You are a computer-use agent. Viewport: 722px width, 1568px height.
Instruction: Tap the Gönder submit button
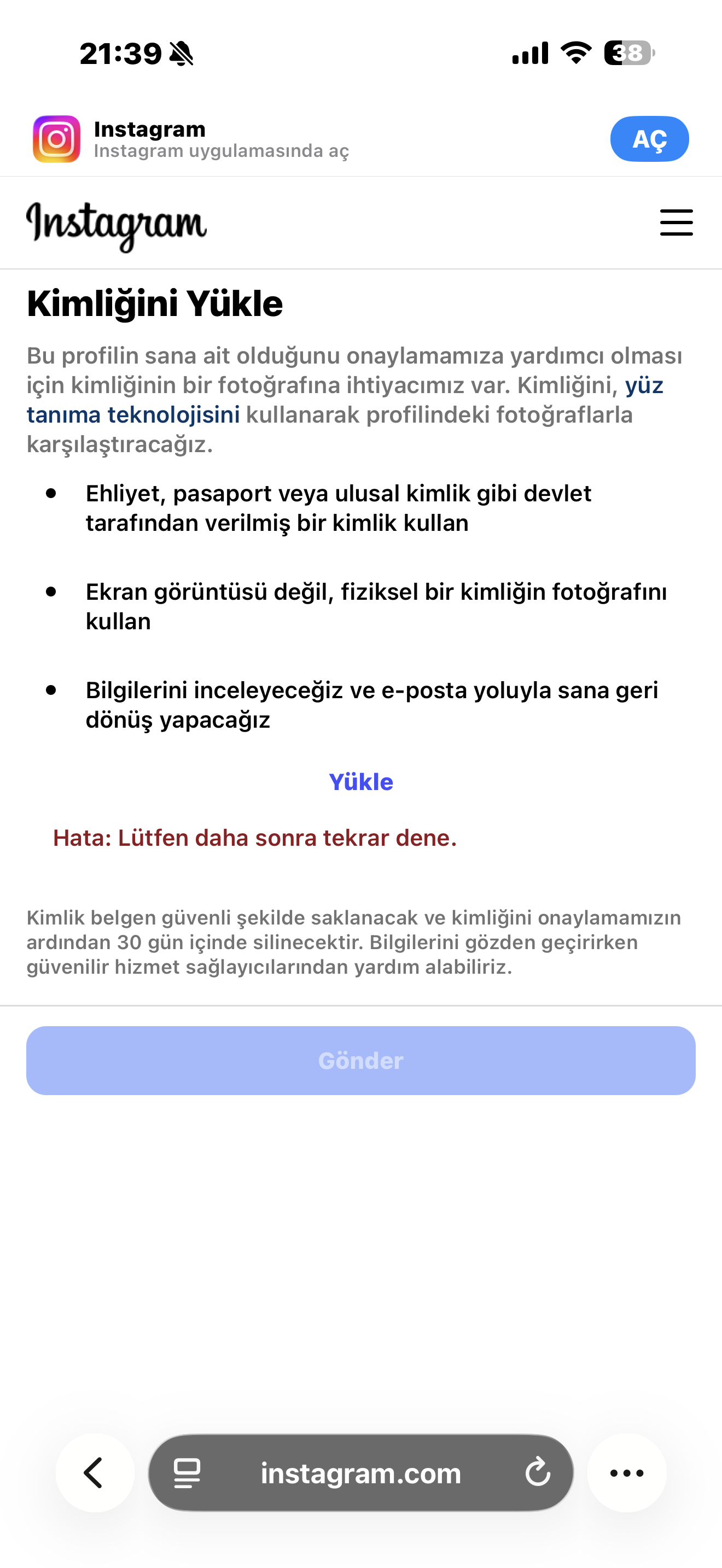361,1060
